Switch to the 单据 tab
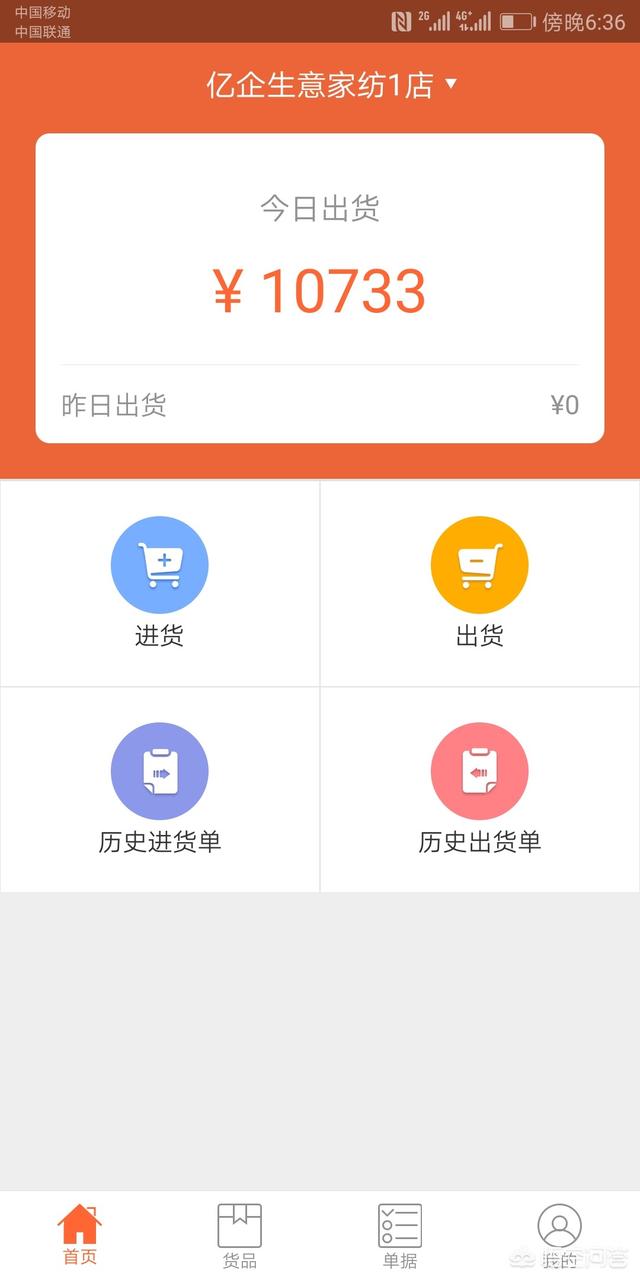This screenshot has height=1280, width=640. click(400, 1235)
